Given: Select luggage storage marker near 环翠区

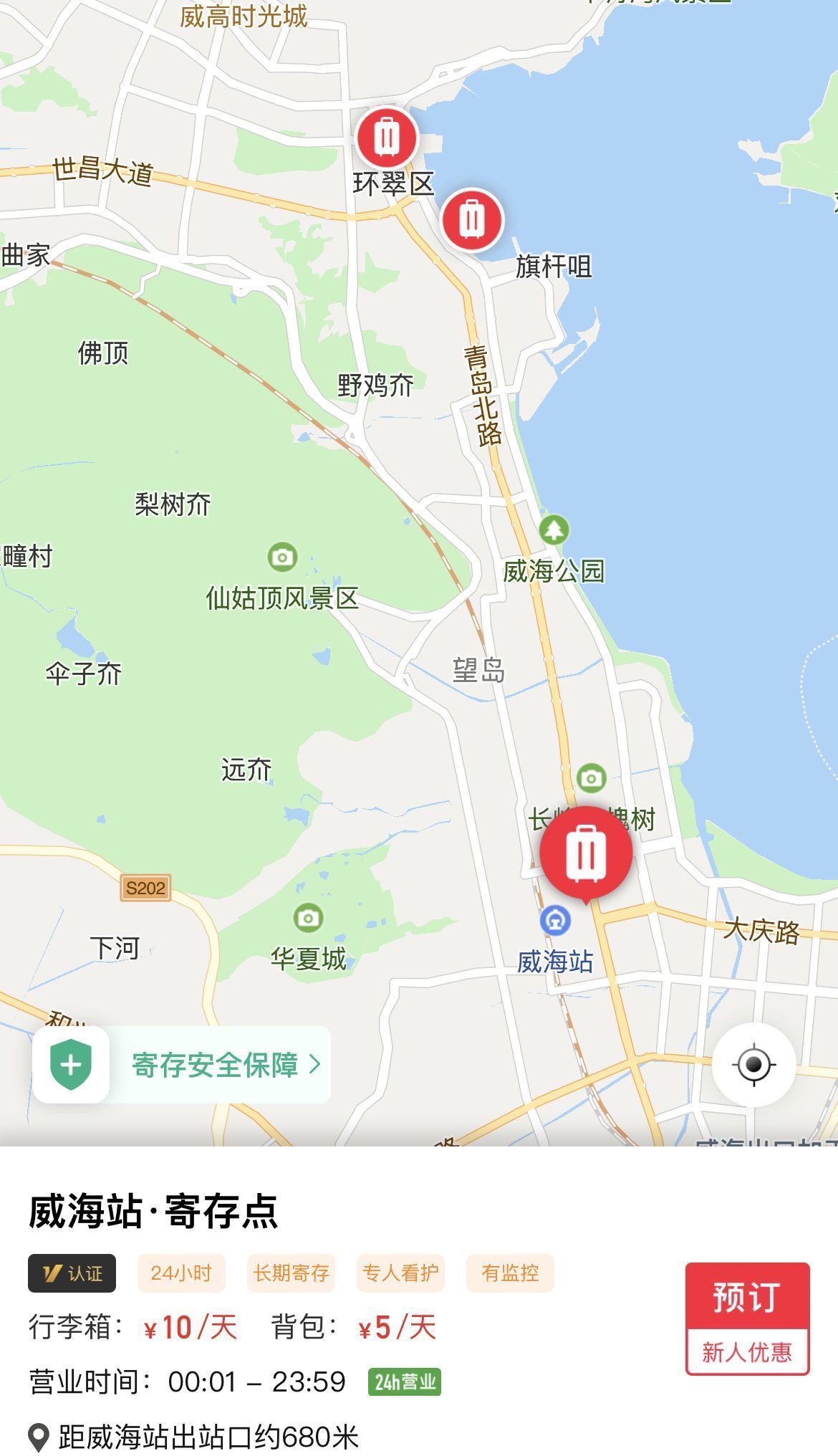Looking at the screenshot, I should pos(387,137).
